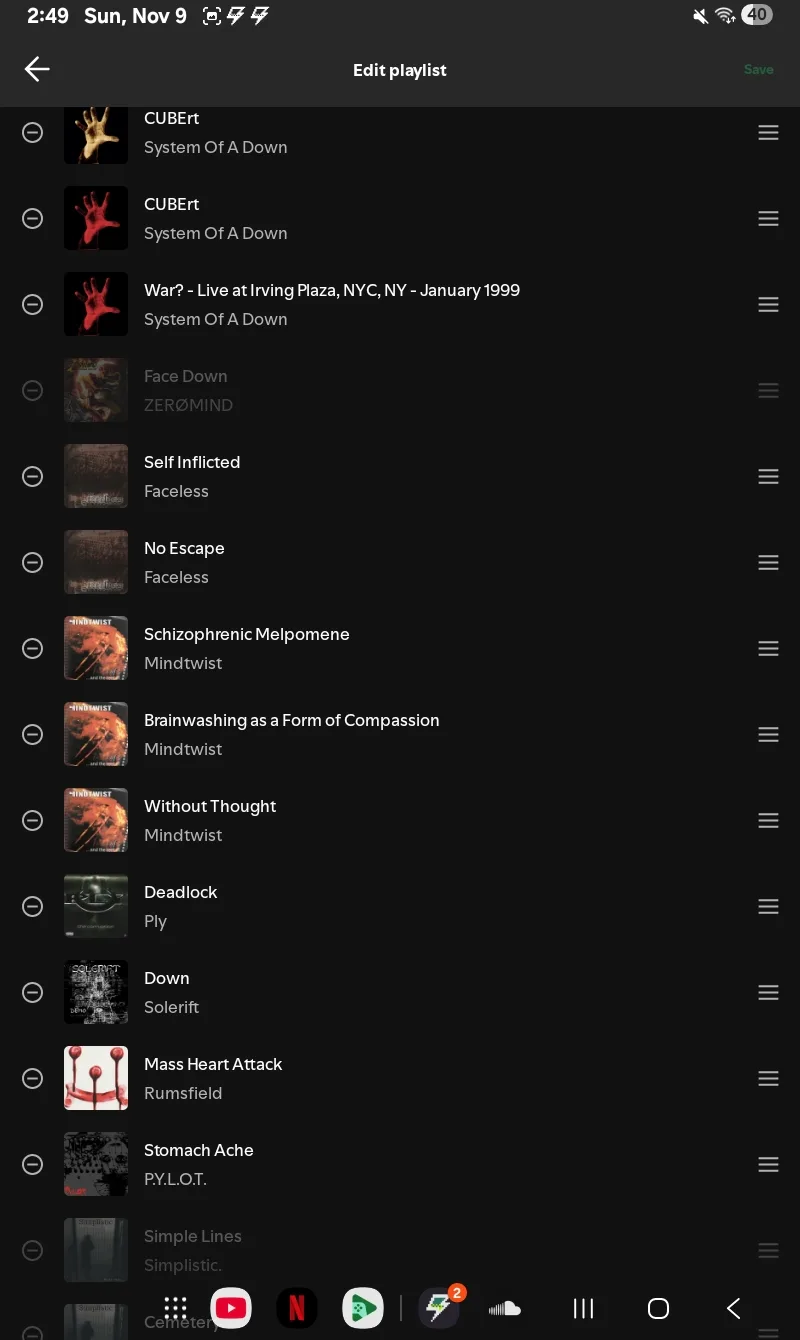The image size is (800, 1340).
Task: Remove Mass Heart Attack by Rumsfield
Action: tap(33, 1078)
